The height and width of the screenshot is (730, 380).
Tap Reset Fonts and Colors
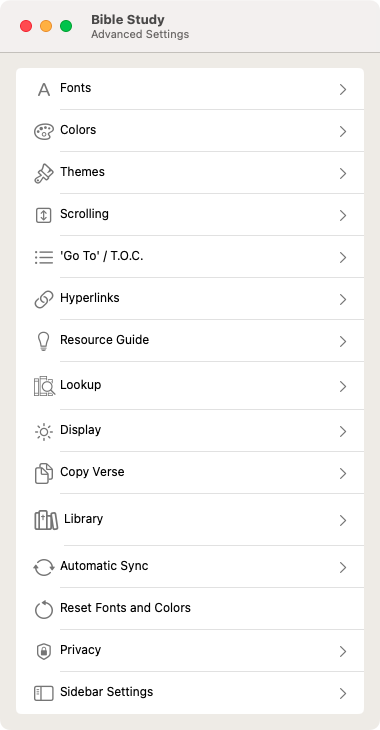tap(190, 608)
